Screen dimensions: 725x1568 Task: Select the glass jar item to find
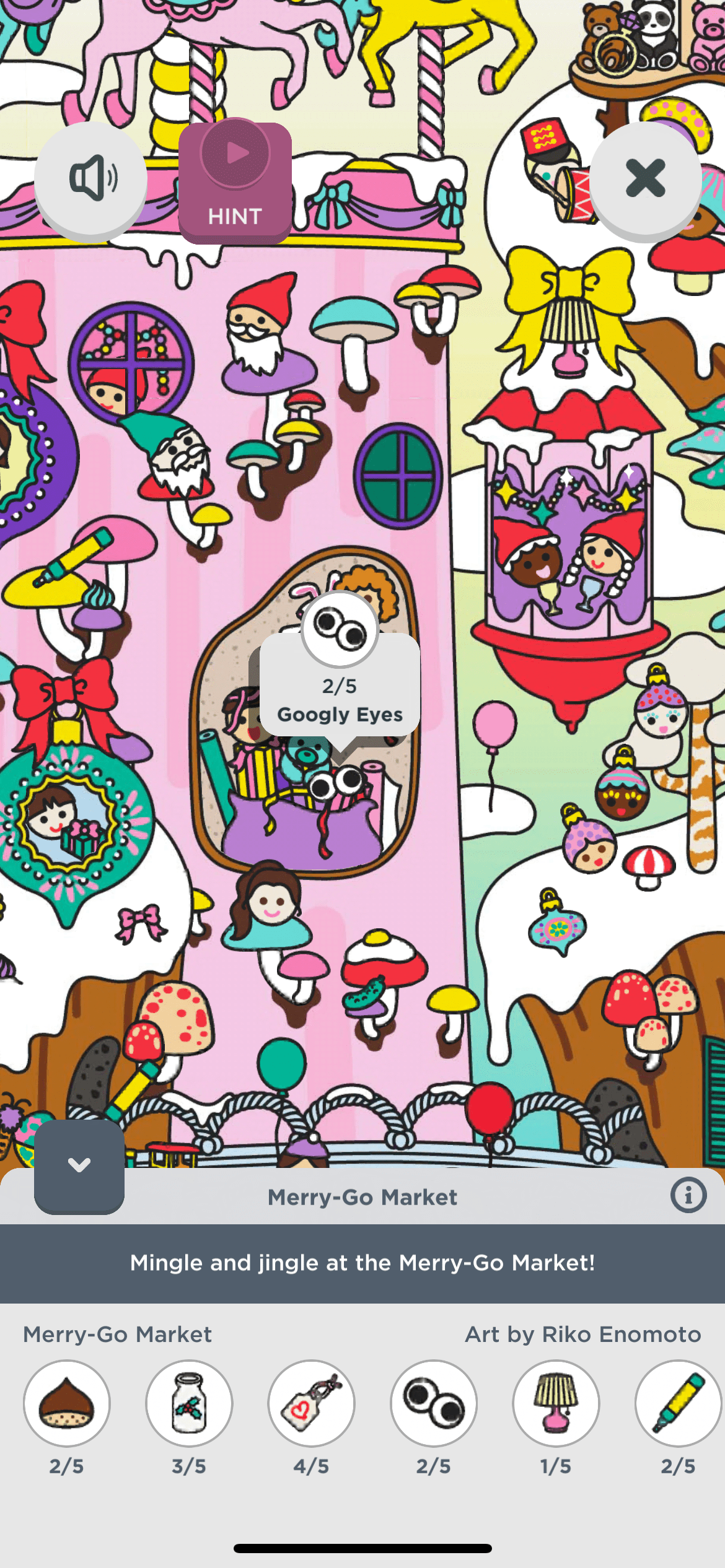coord(189,1403)
